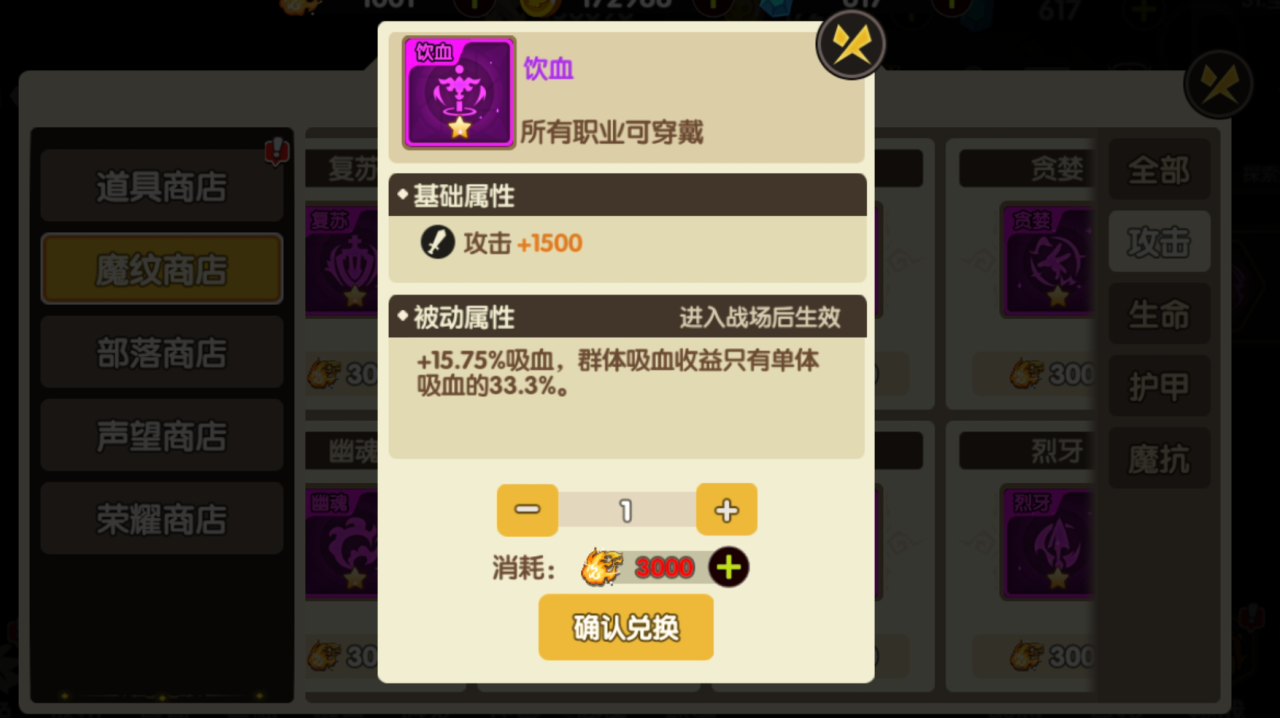Show 生命 category items
1280x718 pixels.
[x=1158, y=315]
